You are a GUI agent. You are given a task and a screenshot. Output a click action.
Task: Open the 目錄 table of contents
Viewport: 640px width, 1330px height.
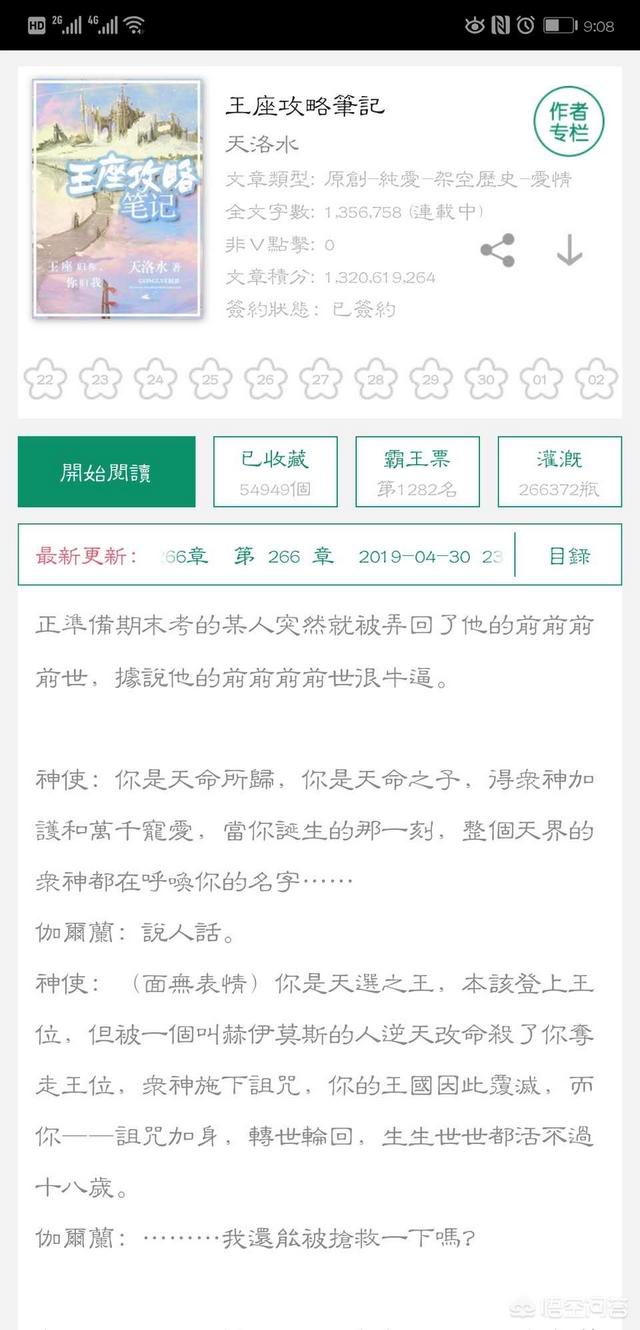[x=569, y=556]
